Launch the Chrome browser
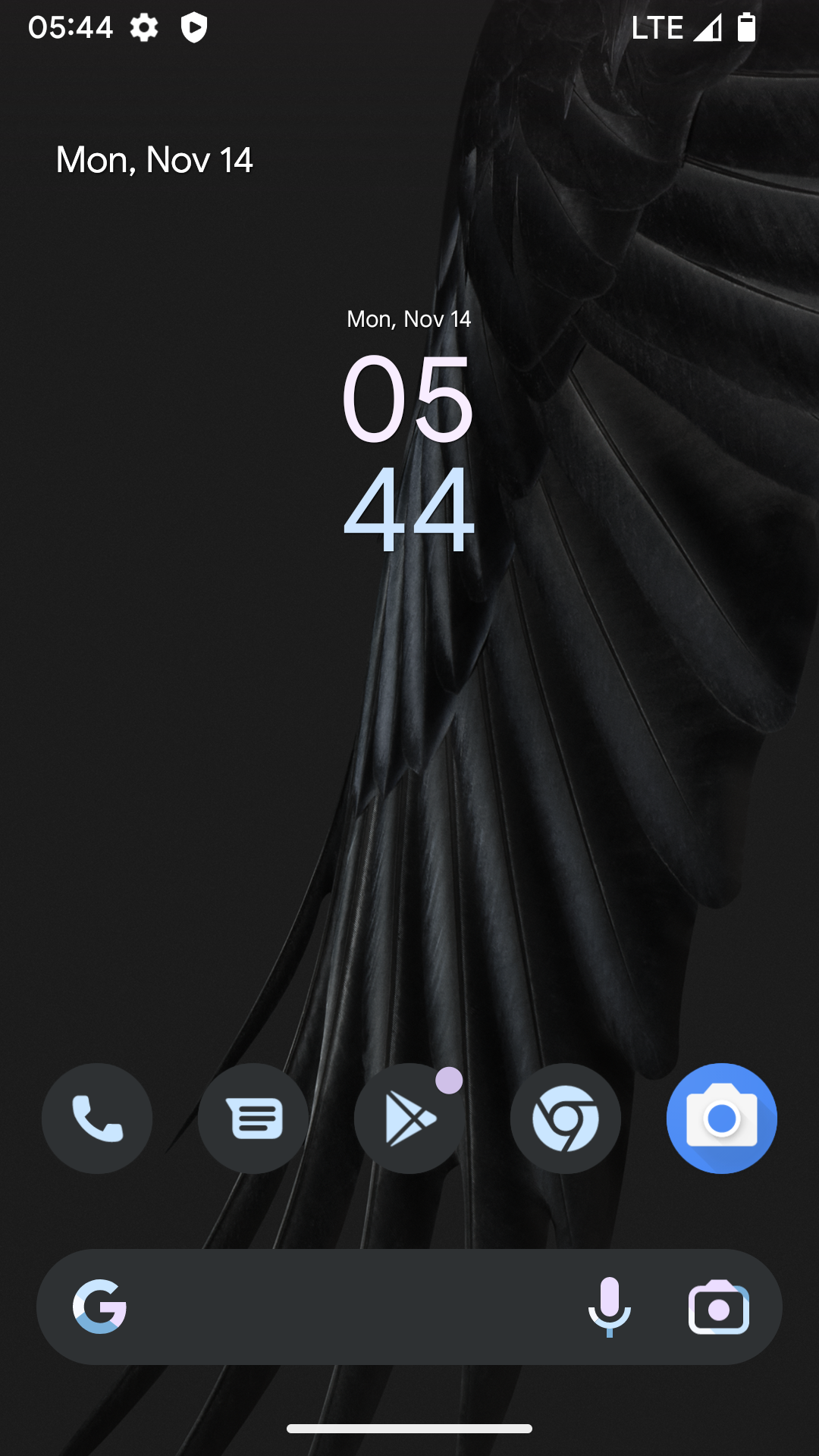This screenshot has height=1456, width=819. tap(566, 1119)
